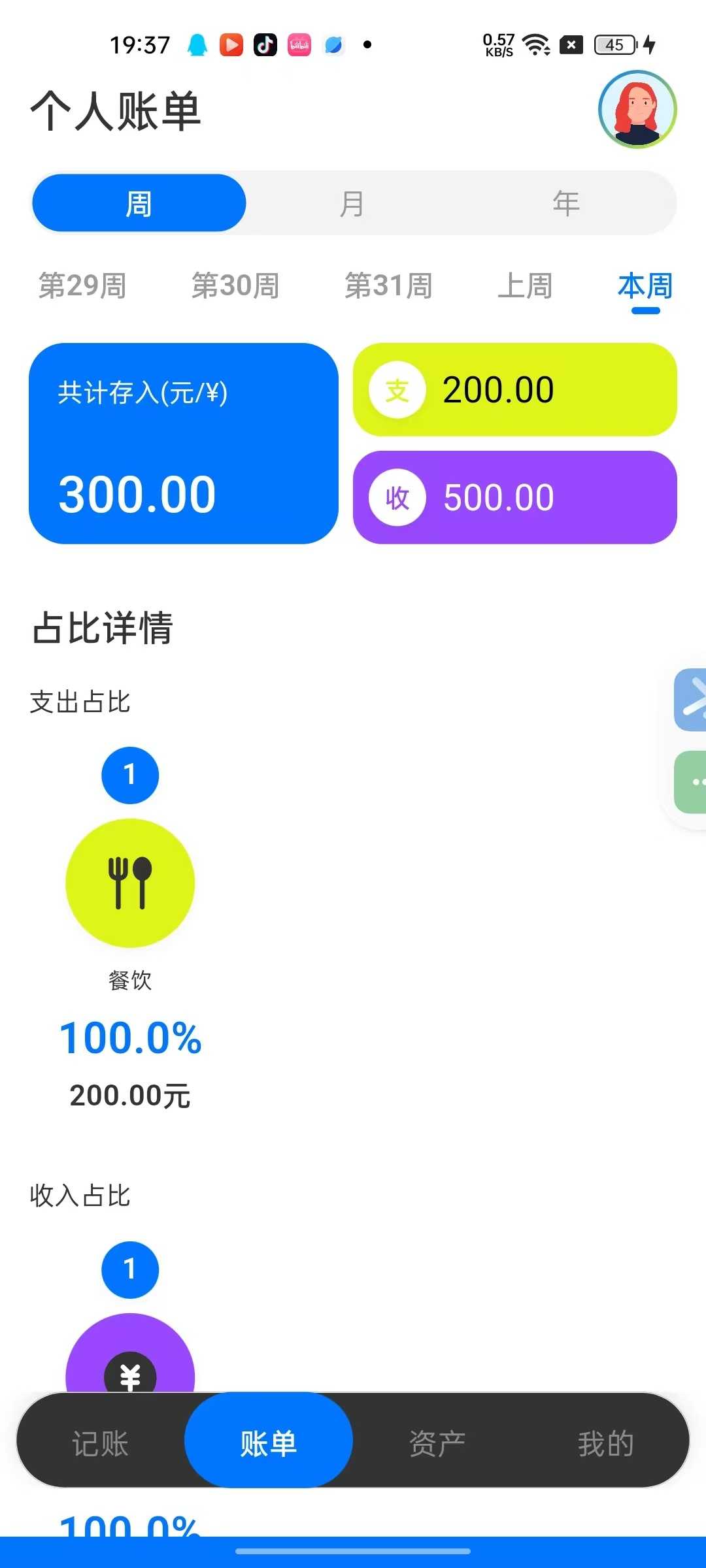
Task: Select 第29周
Action: point(82,286)
